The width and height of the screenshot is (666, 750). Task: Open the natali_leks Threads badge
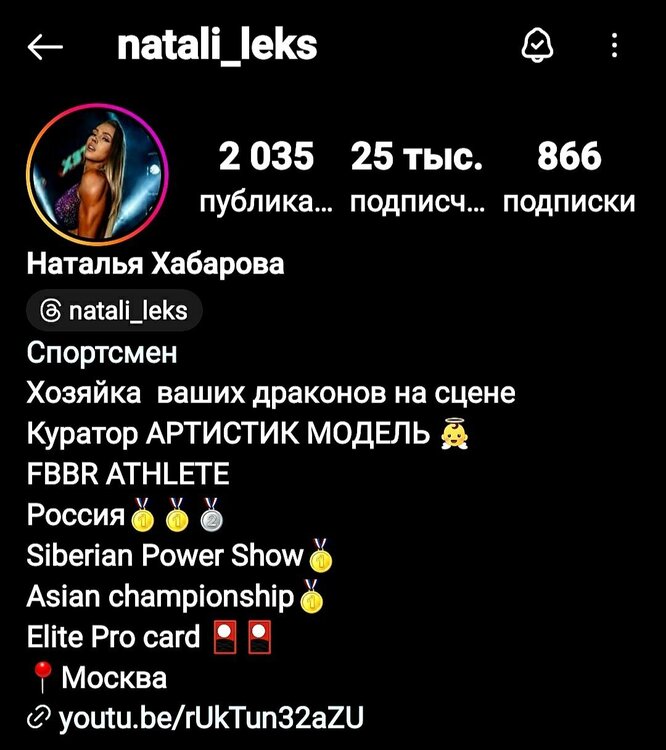click(115, 311)
